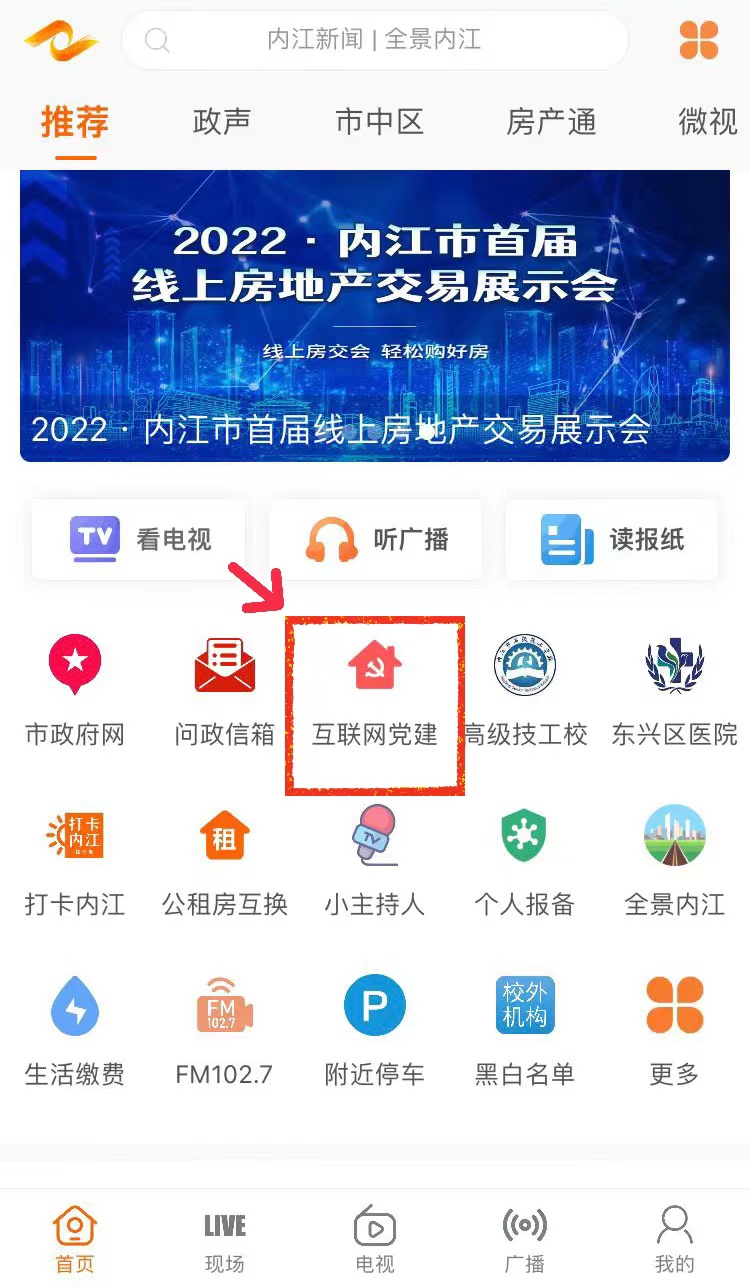Tap the search bar for 内江新闻

(x=374, y=41)
